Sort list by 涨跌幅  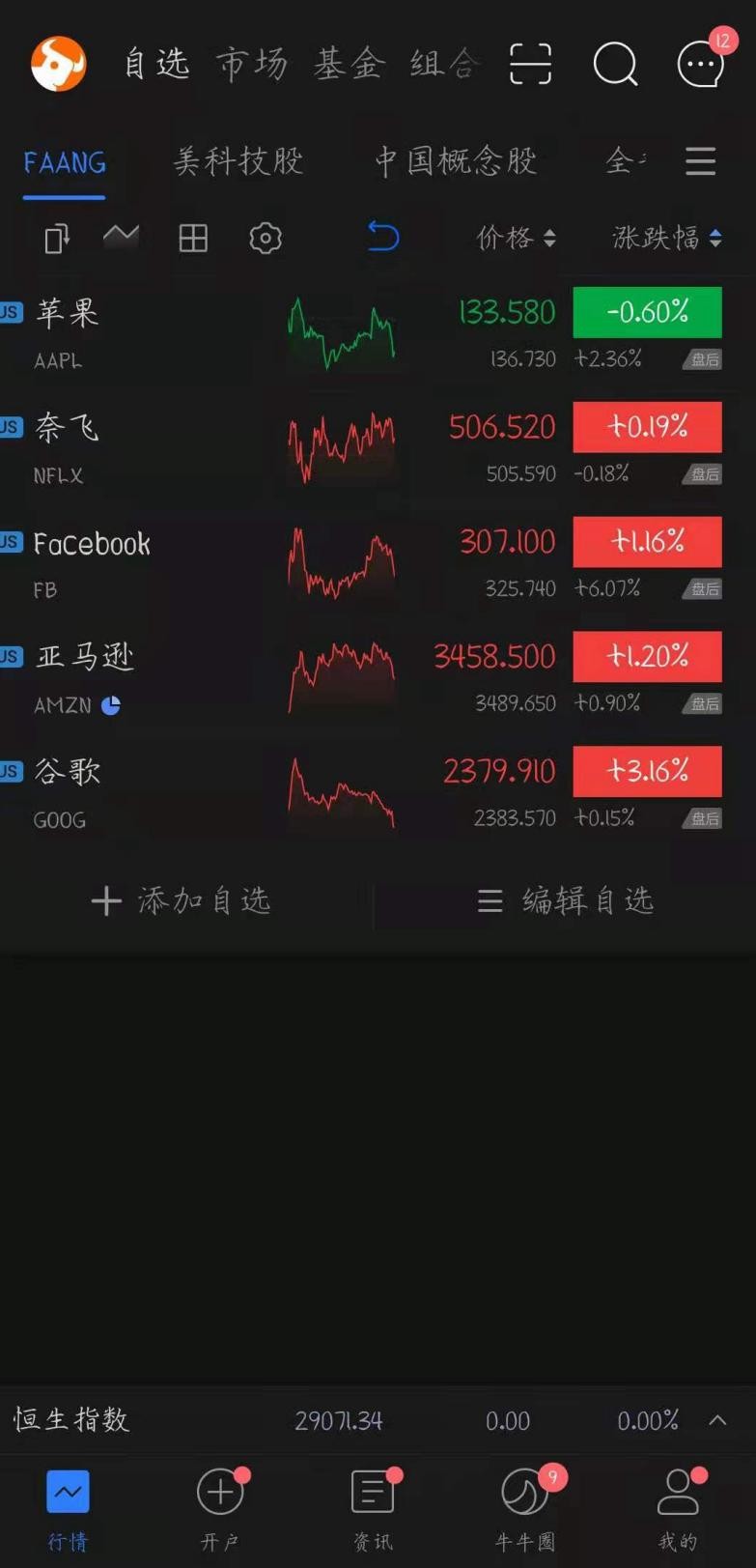point(667,238)
